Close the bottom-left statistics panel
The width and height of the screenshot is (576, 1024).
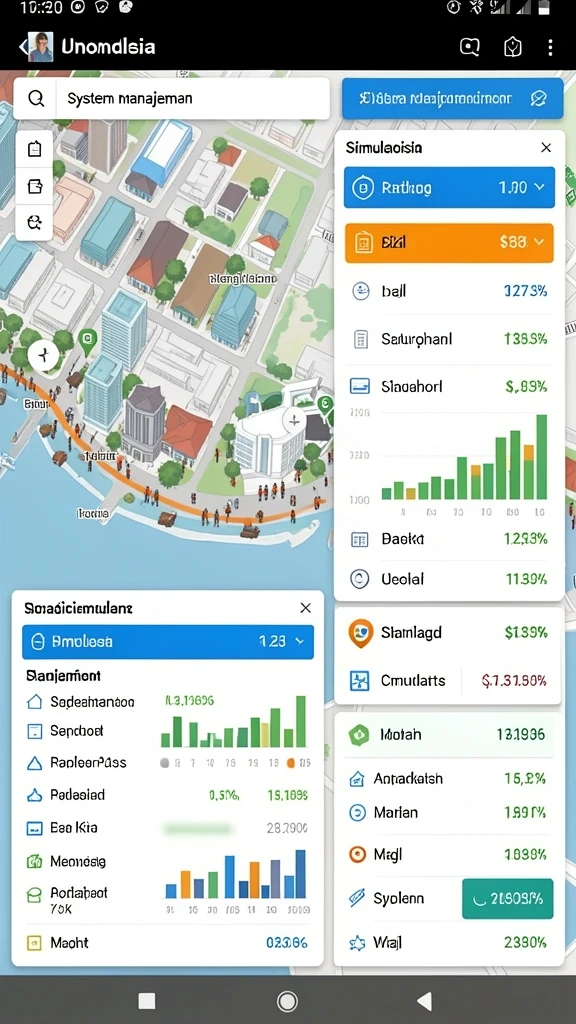[x=305, y=608]
